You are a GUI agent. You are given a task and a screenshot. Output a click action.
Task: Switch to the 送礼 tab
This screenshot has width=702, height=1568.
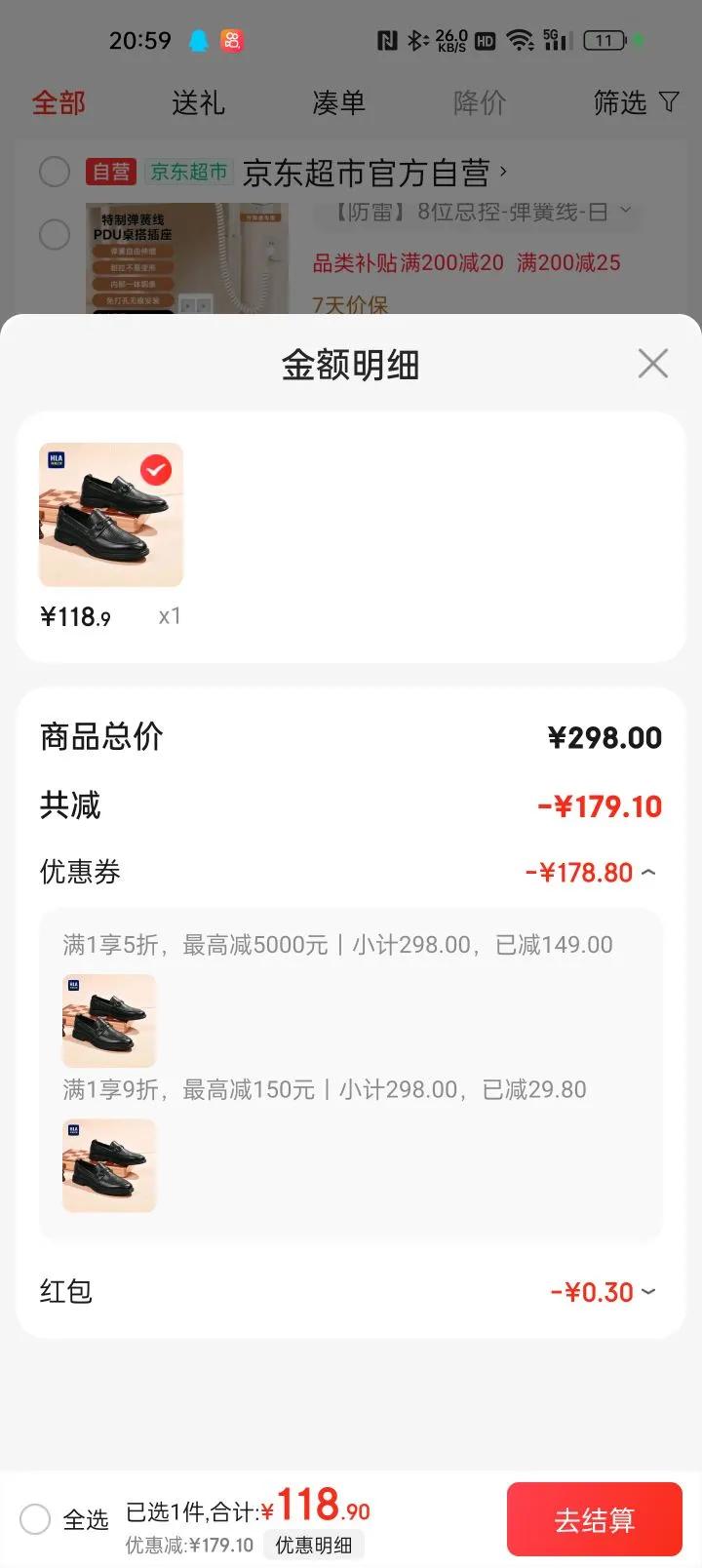[198, 102]
